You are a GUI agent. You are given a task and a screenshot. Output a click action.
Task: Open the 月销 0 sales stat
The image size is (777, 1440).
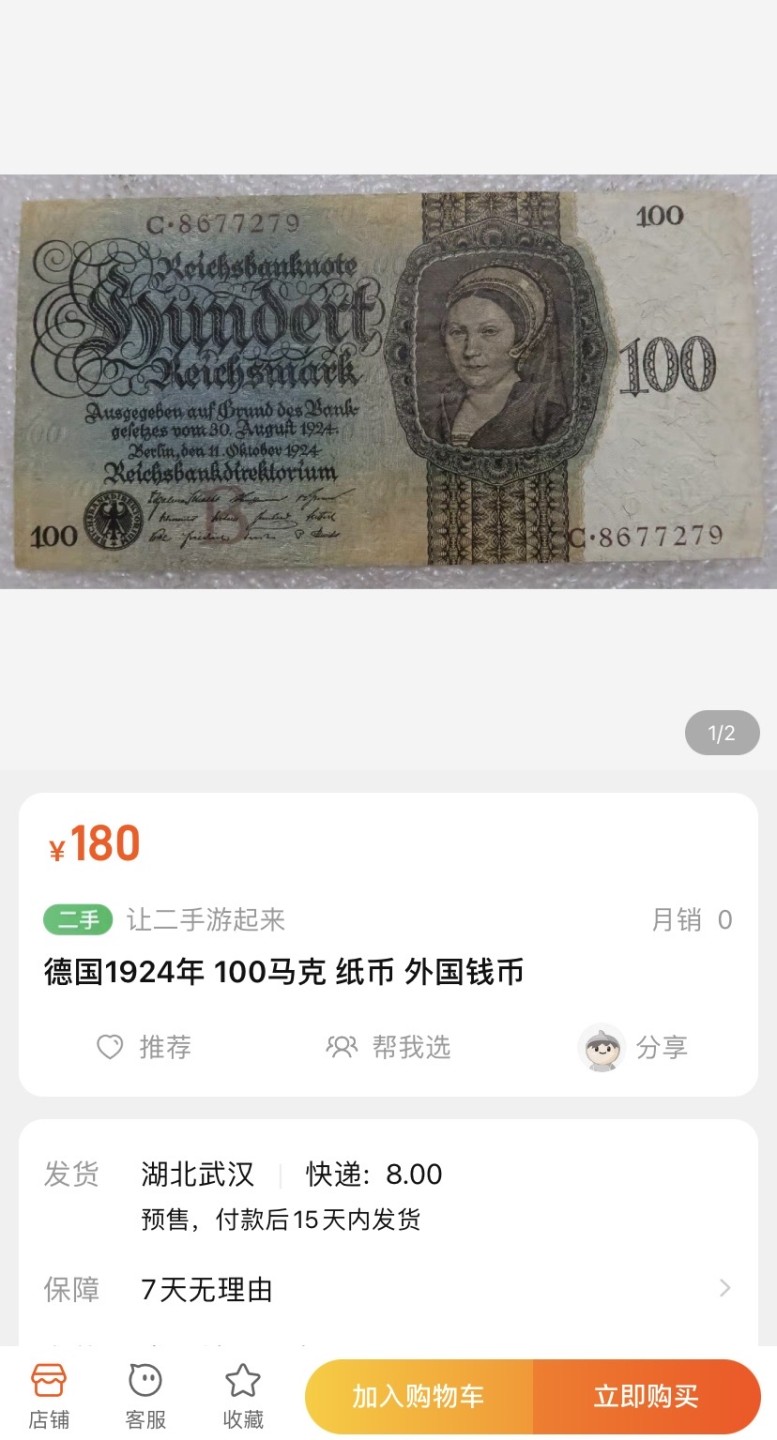pyautogui.click(x=694, y=919)
